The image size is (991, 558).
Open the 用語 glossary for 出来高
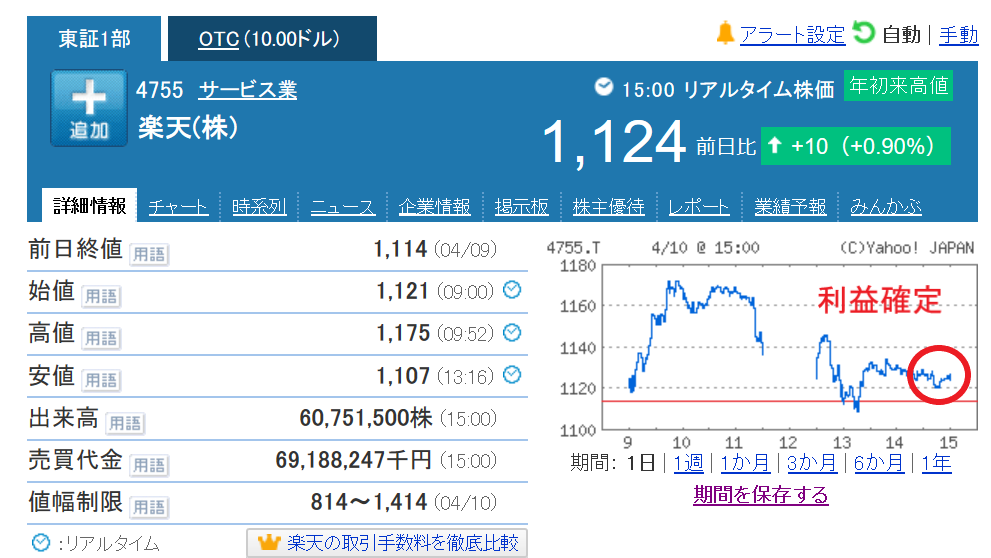124,423
